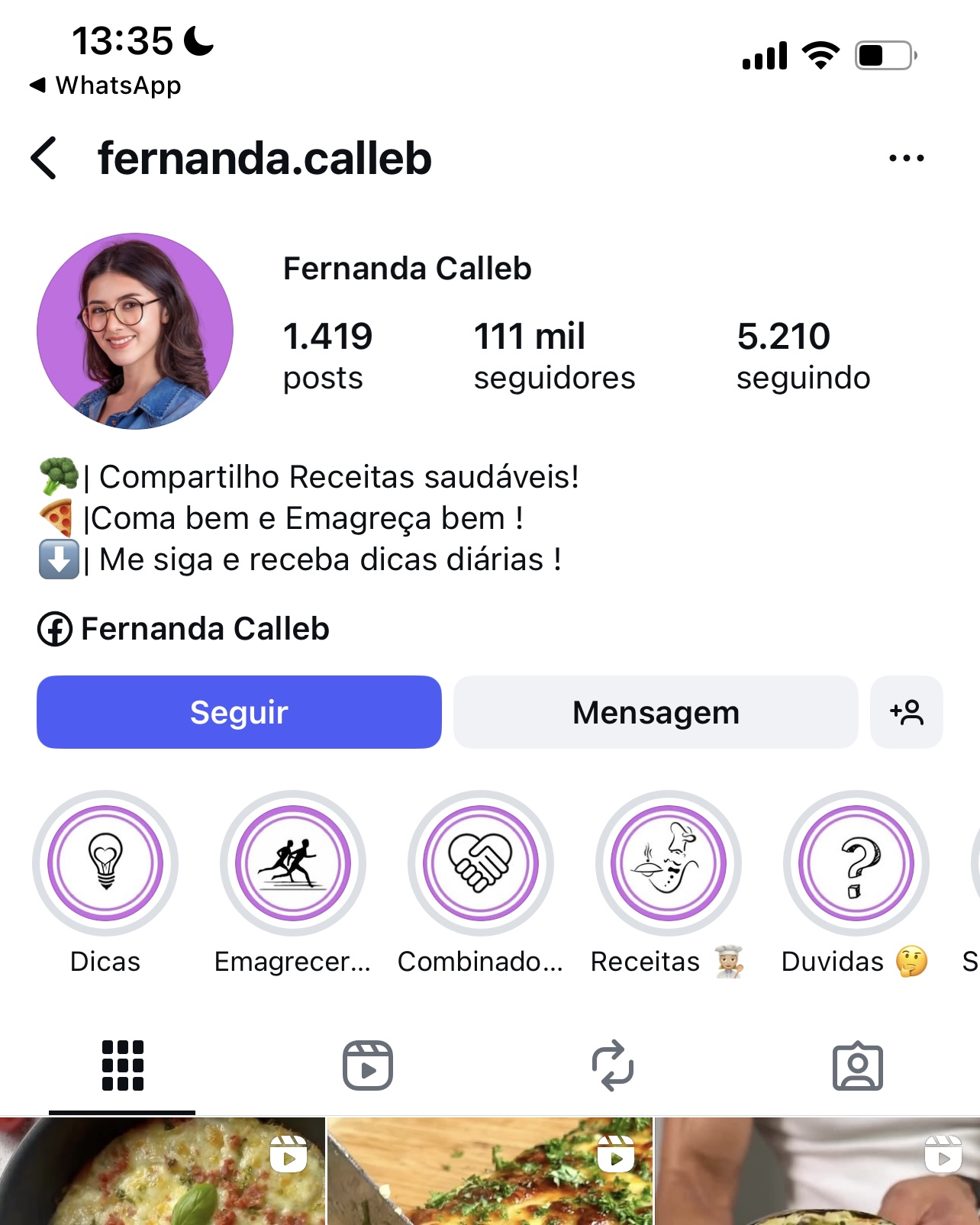Open the Emagrecer highlight
Viewport: 980px width, 1225px height.
click(293, 863)
